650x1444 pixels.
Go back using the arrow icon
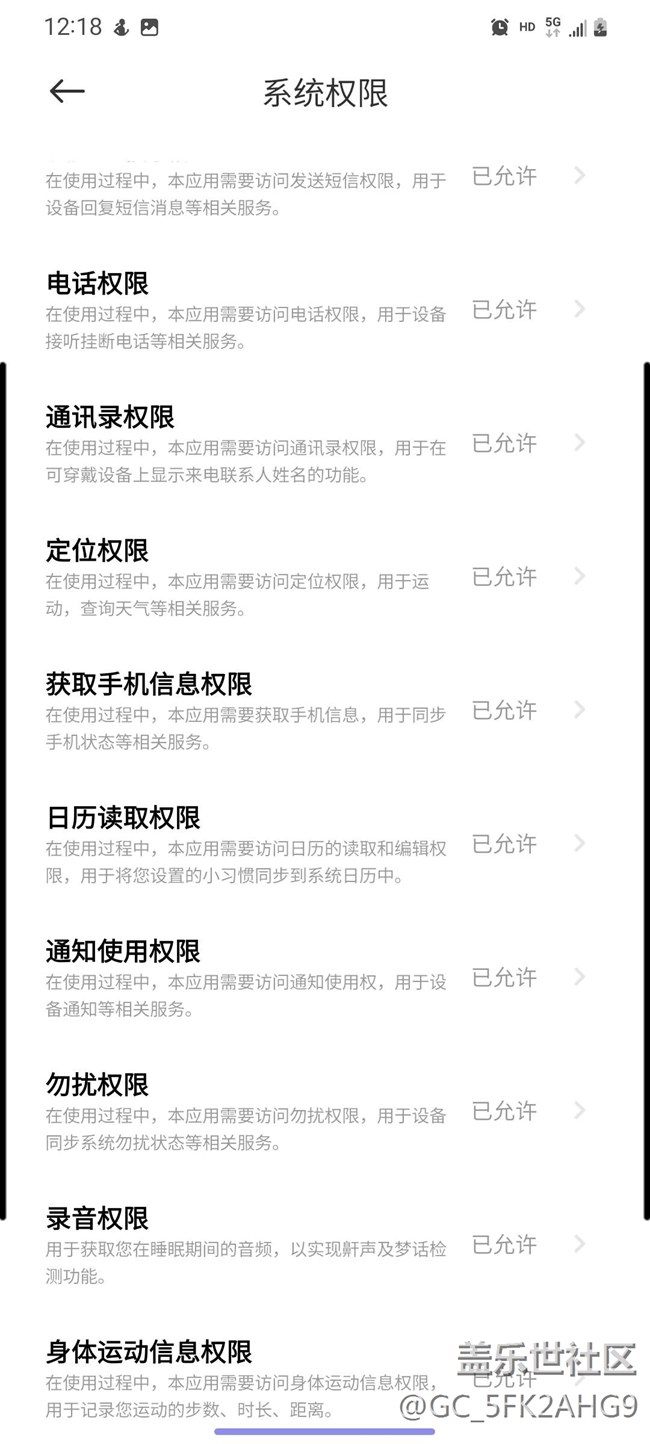point(67,91)
